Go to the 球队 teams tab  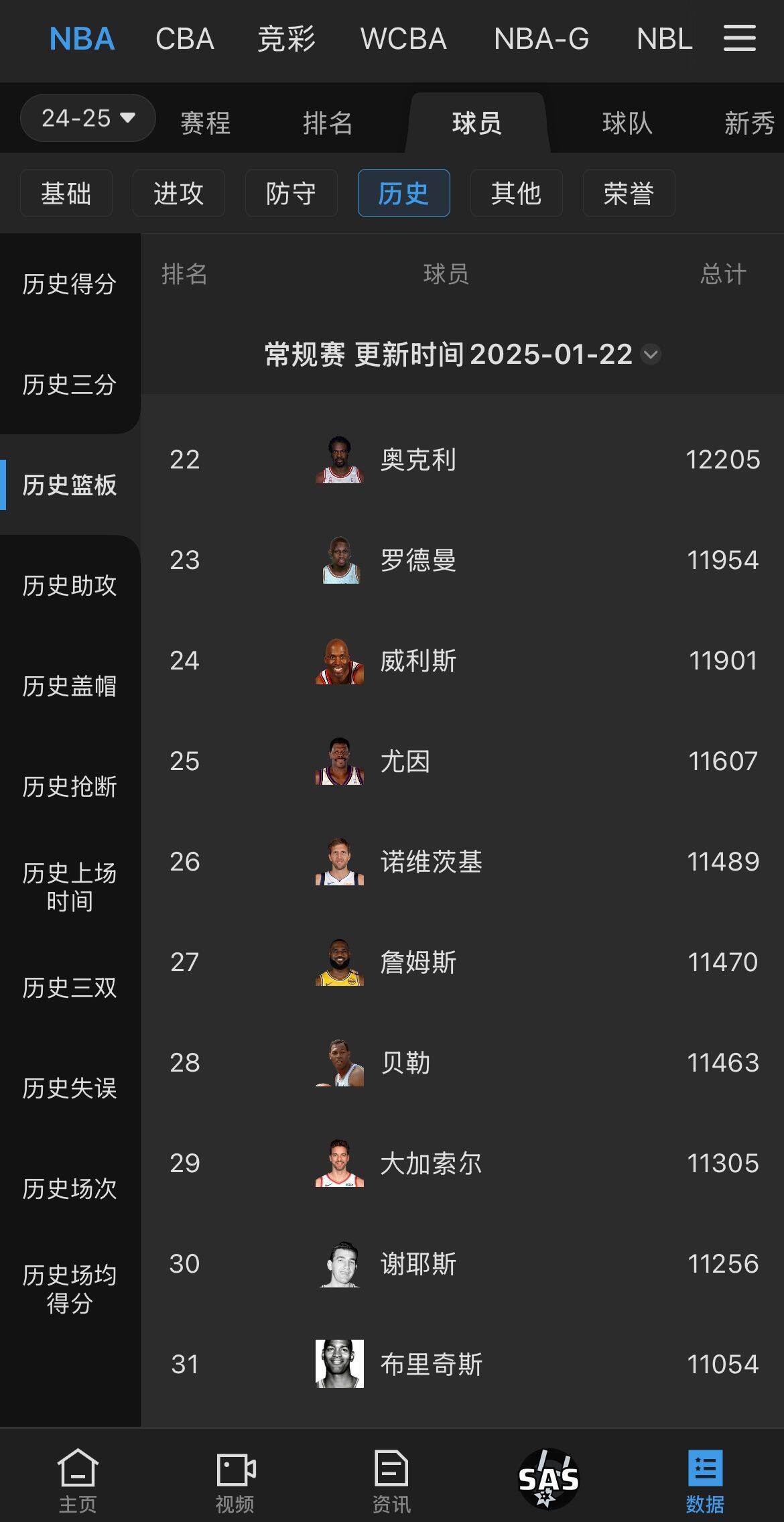(x=627, y=123)
